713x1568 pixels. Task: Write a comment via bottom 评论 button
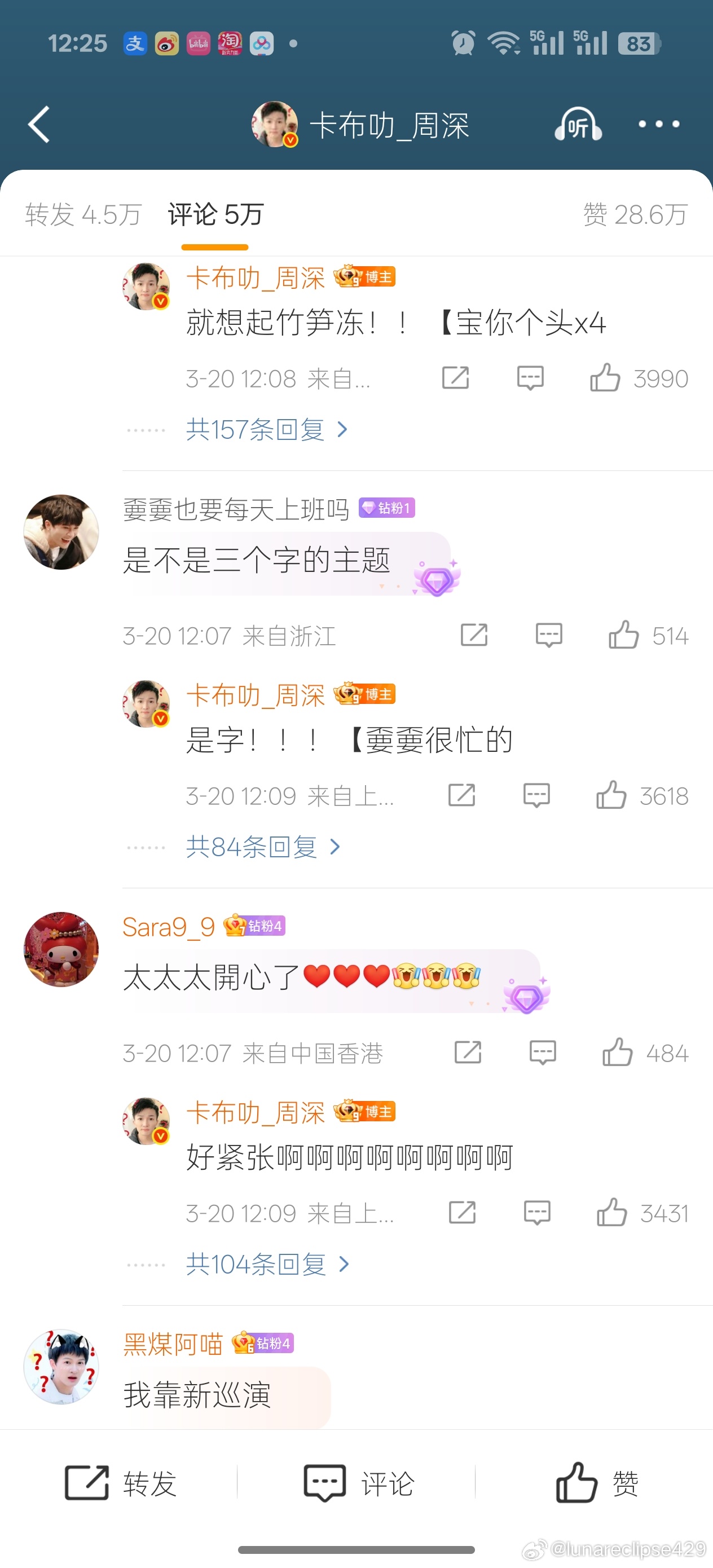(358, 1483)
